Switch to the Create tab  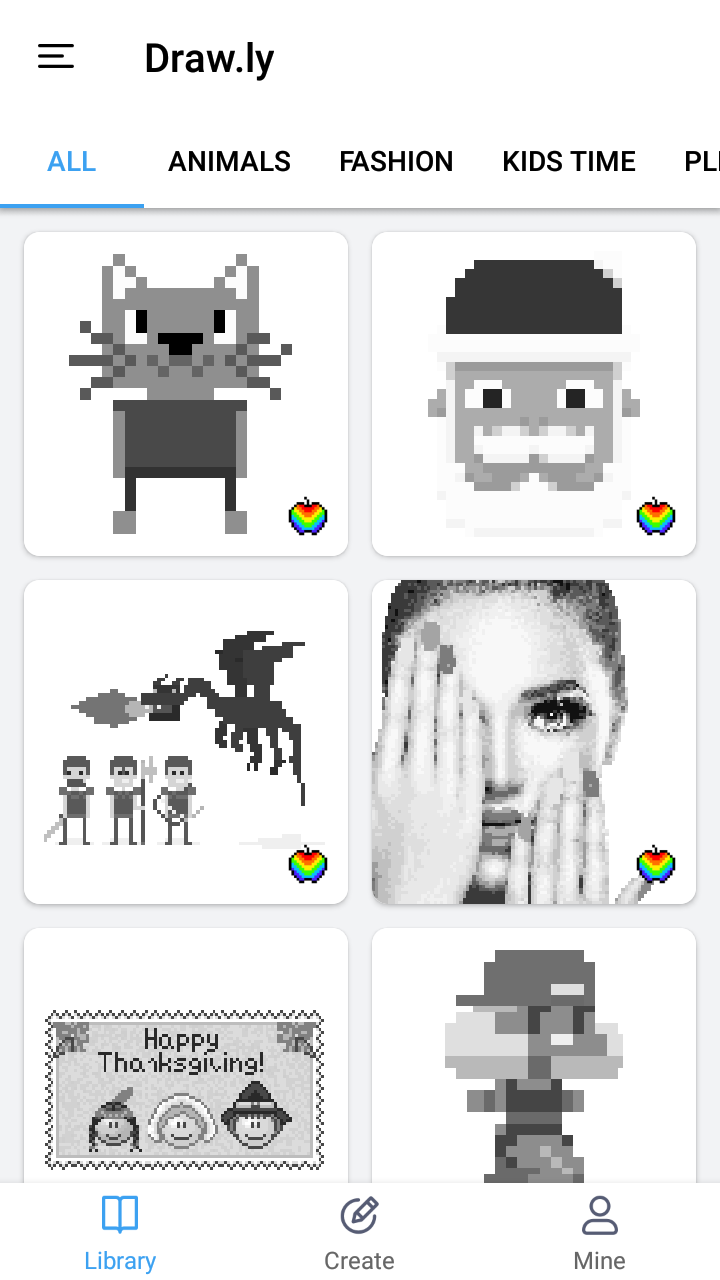point(359,1234)
